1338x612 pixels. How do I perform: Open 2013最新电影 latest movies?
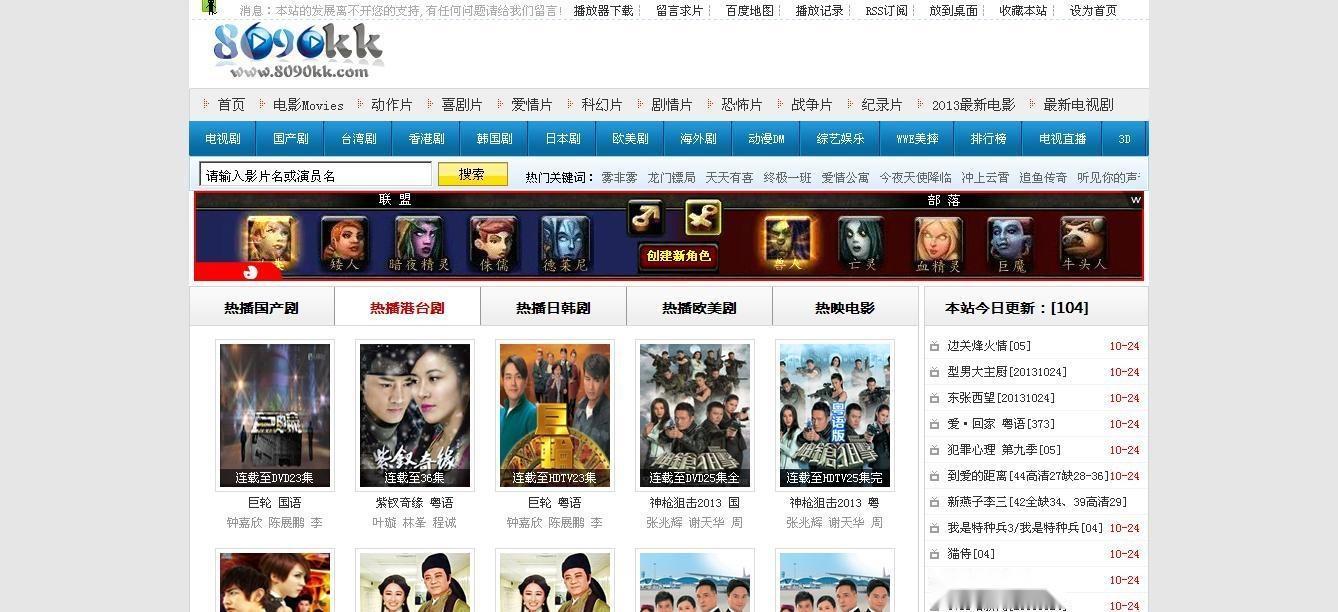[x=972, y=105]
